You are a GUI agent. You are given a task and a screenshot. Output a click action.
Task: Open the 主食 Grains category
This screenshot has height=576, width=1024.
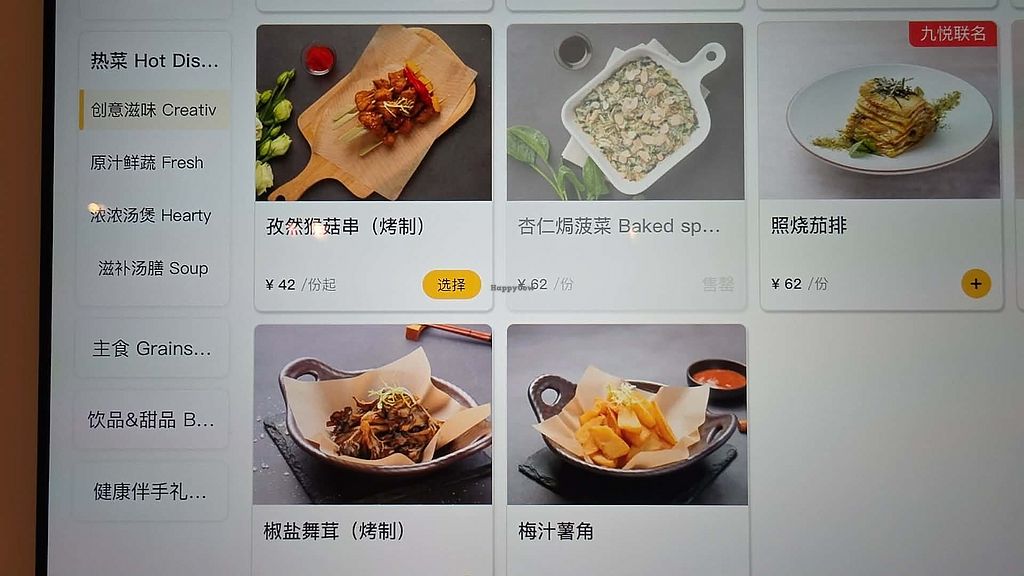[152, 348]
